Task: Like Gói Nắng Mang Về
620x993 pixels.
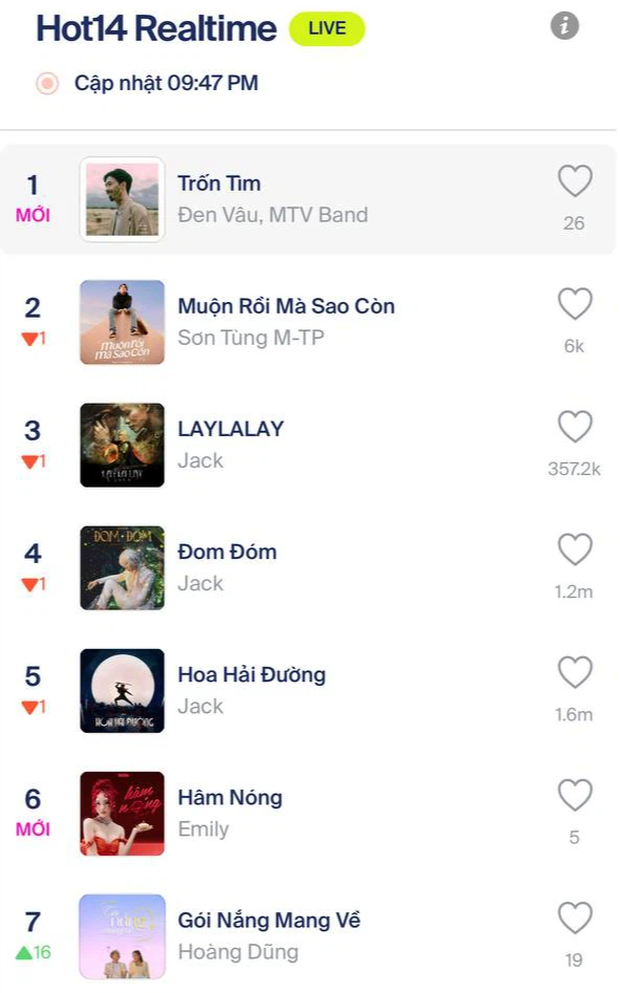Action: click(574, 918)
